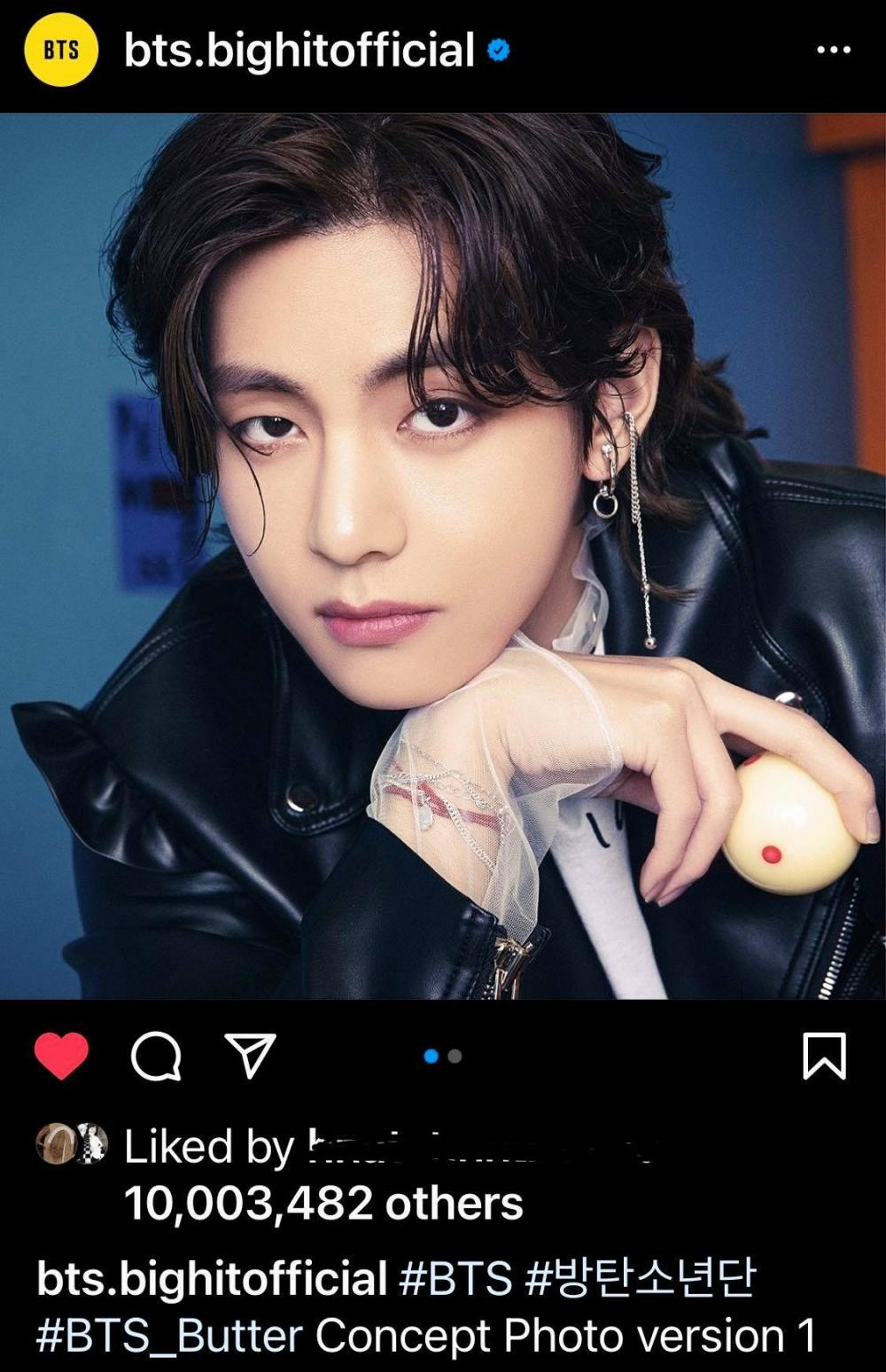Open the #방탄소년단 hashtag
The height and width of the screenshot is (1372, 886).
pyautogui.click(x=641, y=1279)
